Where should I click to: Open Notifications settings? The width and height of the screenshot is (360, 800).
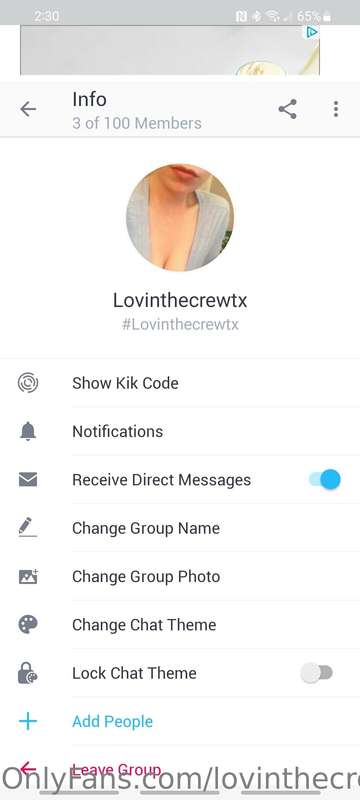pos(180,431)
